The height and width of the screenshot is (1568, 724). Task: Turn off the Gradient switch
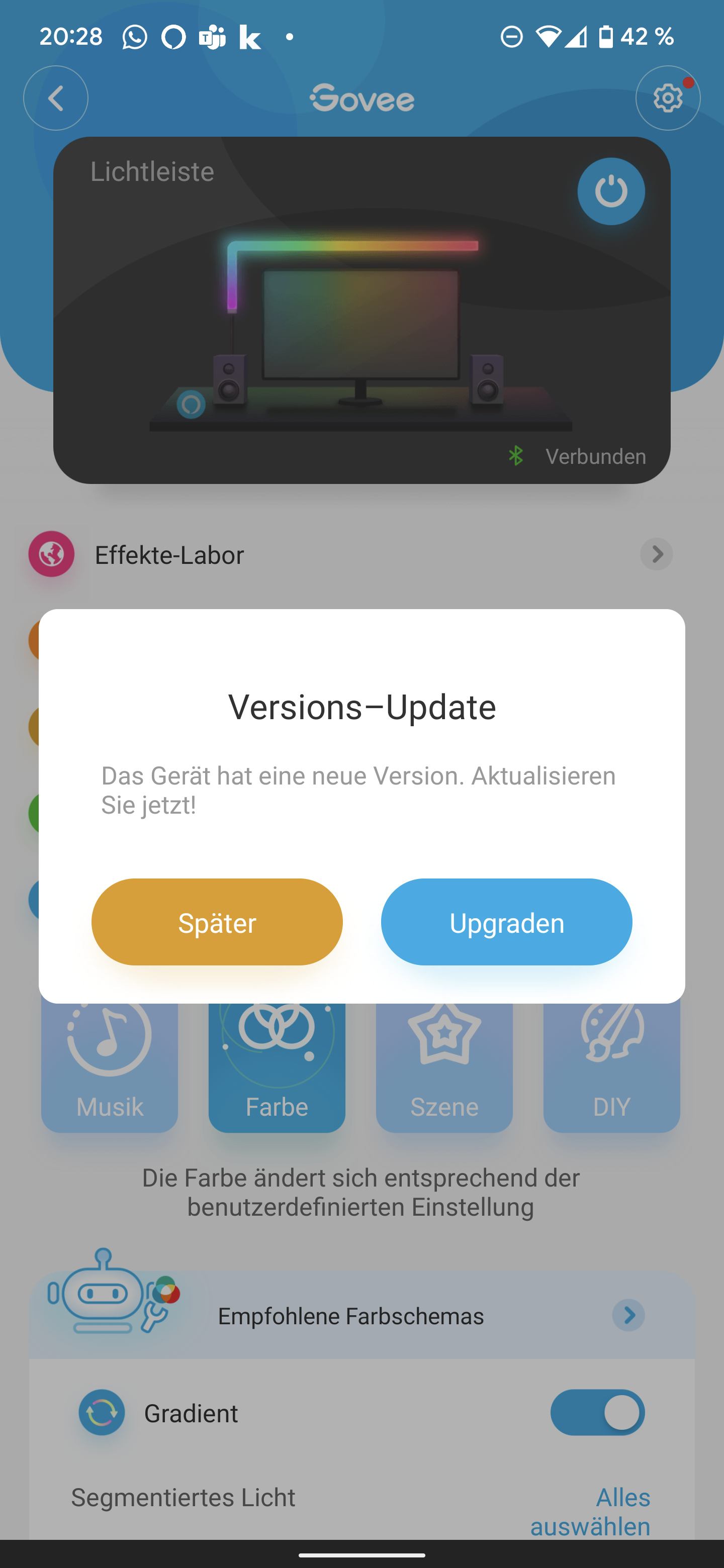pos(597,1412)
